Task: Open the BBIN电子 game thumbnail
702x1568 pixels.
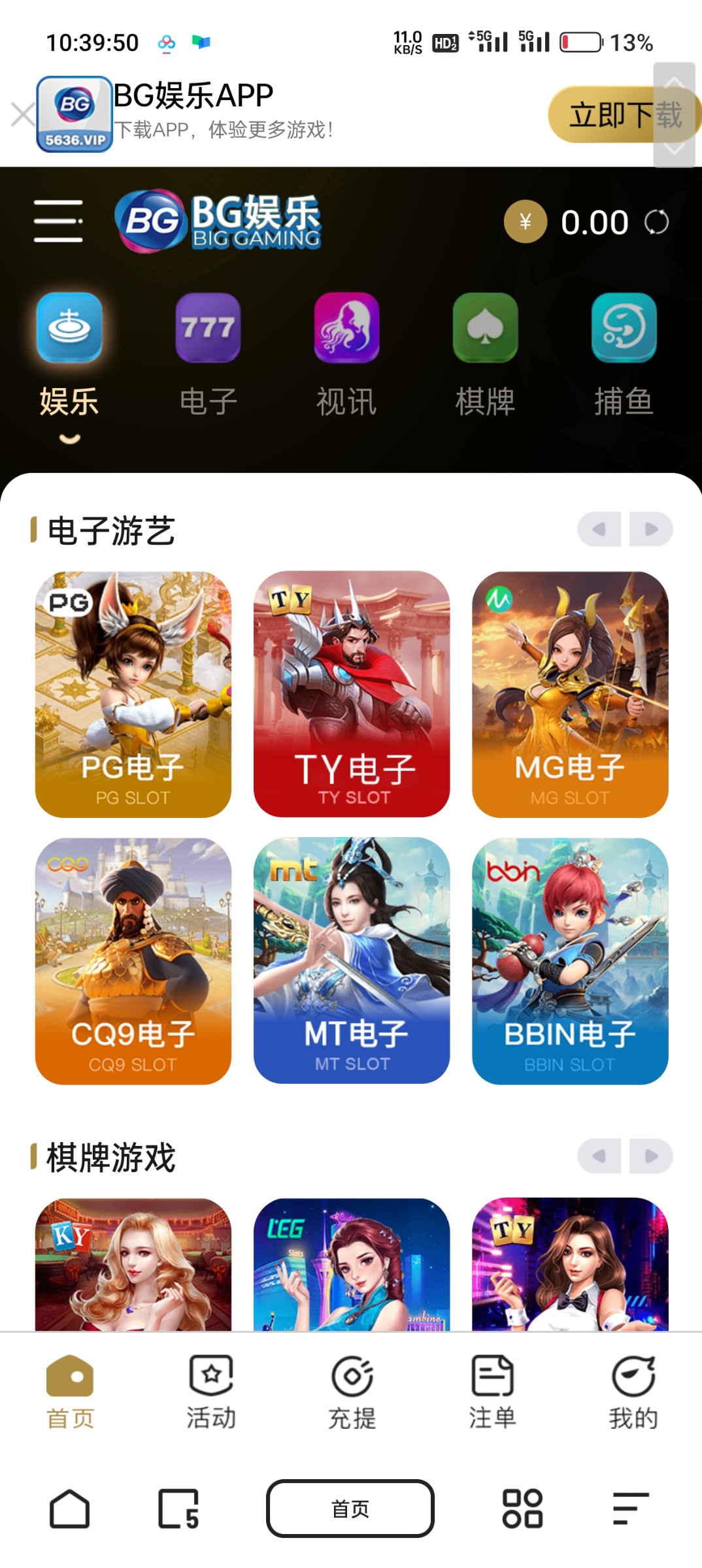Action: pos(569,959)
